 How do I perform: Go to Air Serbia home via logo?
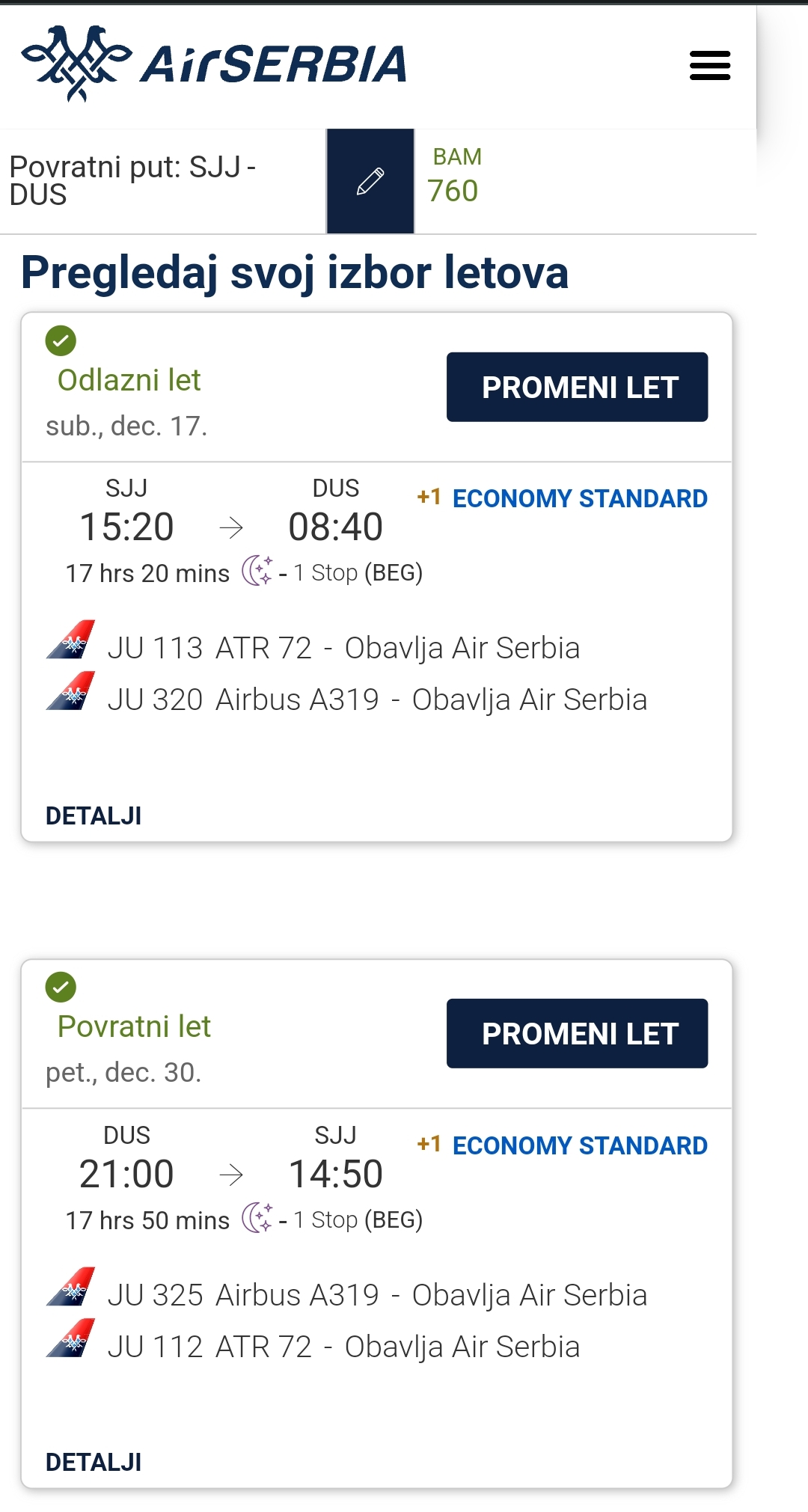point(214,63)
